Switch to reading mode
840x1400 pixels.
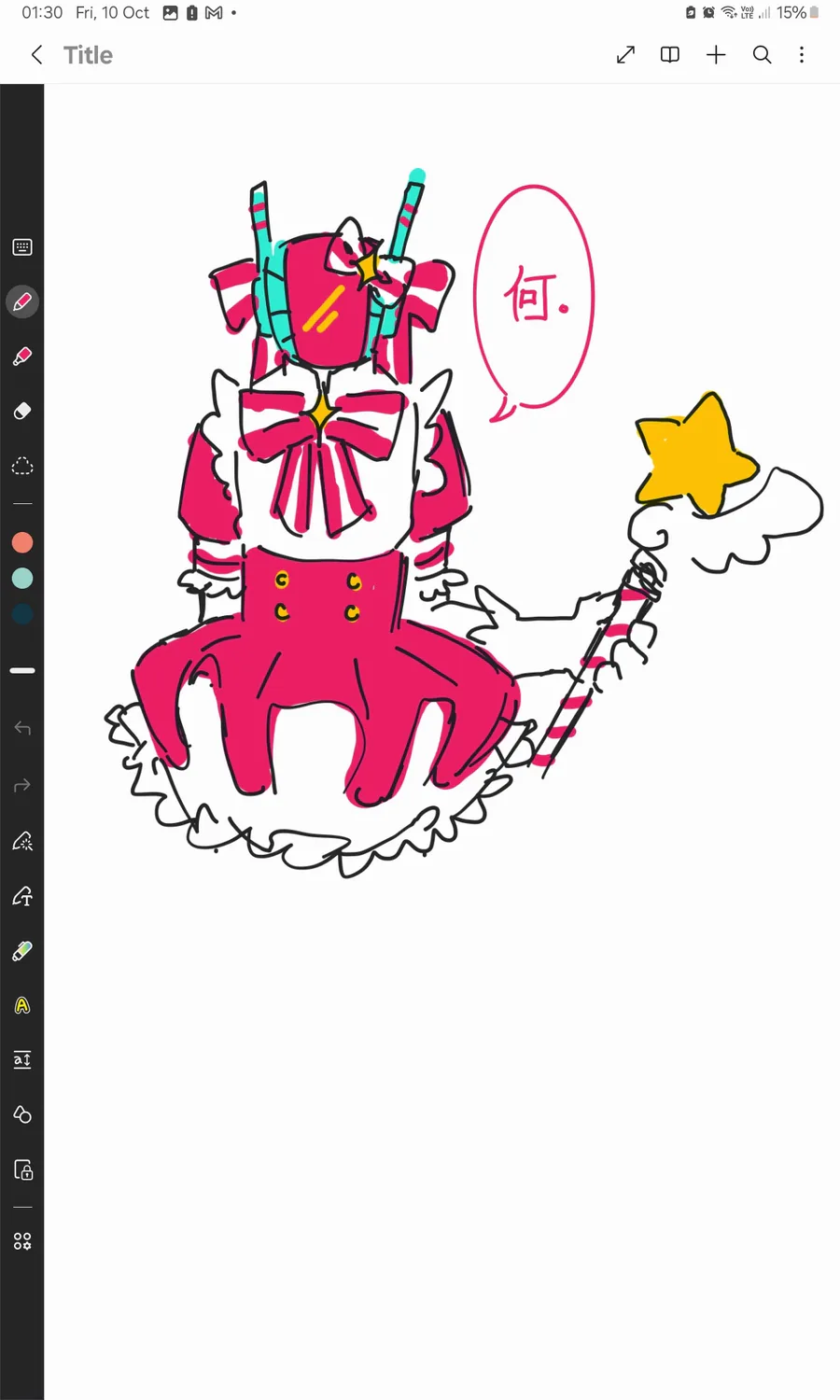coord(670,55)
